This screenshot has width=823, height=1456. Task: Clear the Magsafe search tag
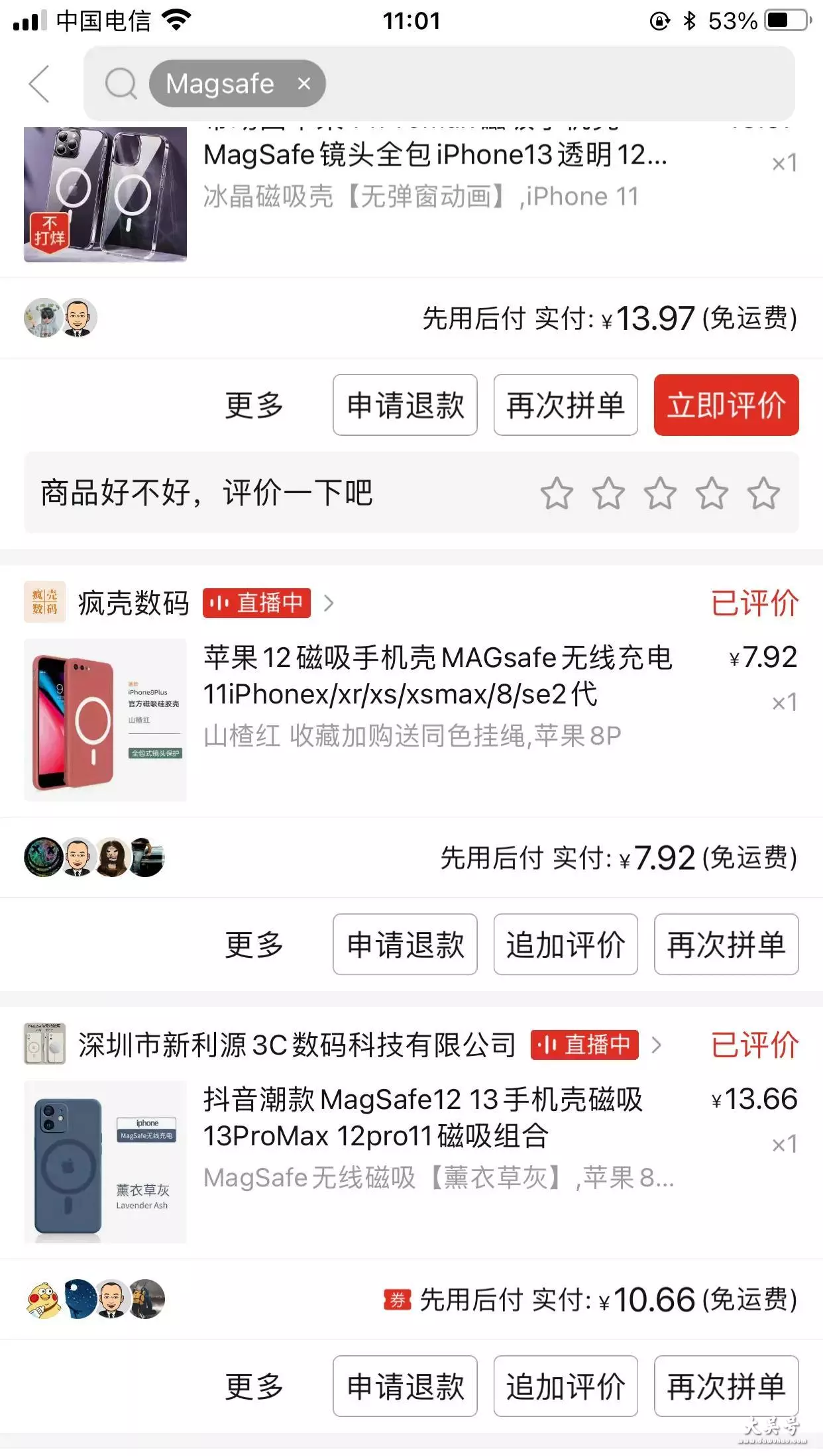click(x=304, y=83)
